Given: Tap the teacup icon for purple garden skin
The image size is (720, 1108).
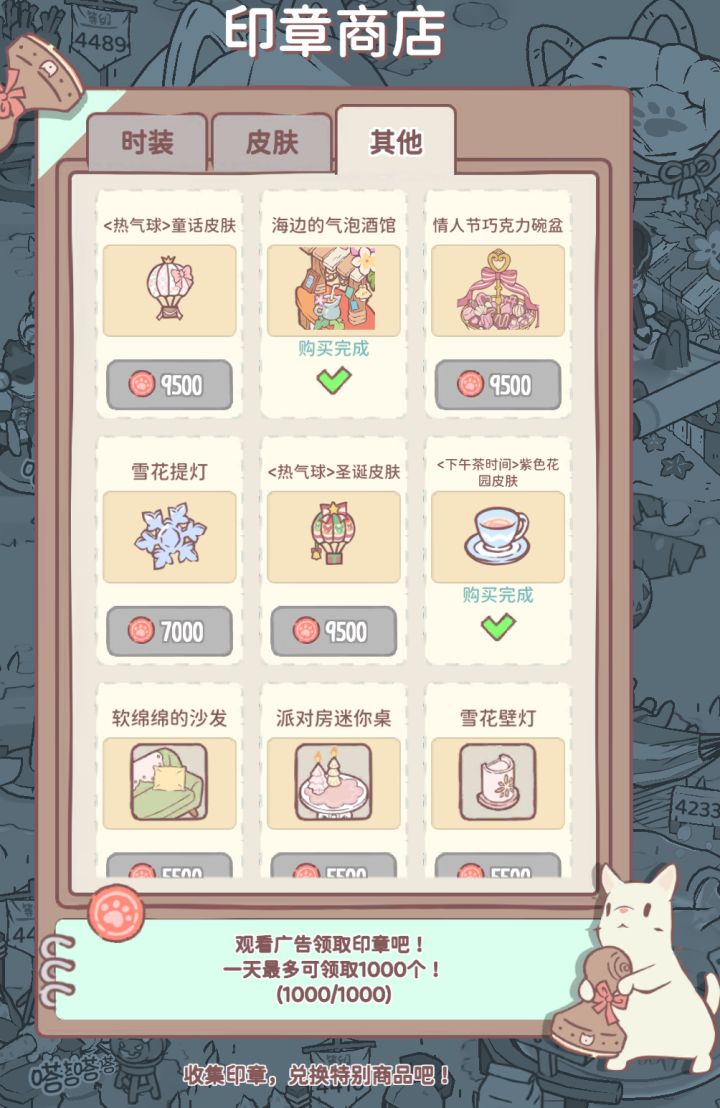Looking at the screenshot, I should (x=497, y=535).
